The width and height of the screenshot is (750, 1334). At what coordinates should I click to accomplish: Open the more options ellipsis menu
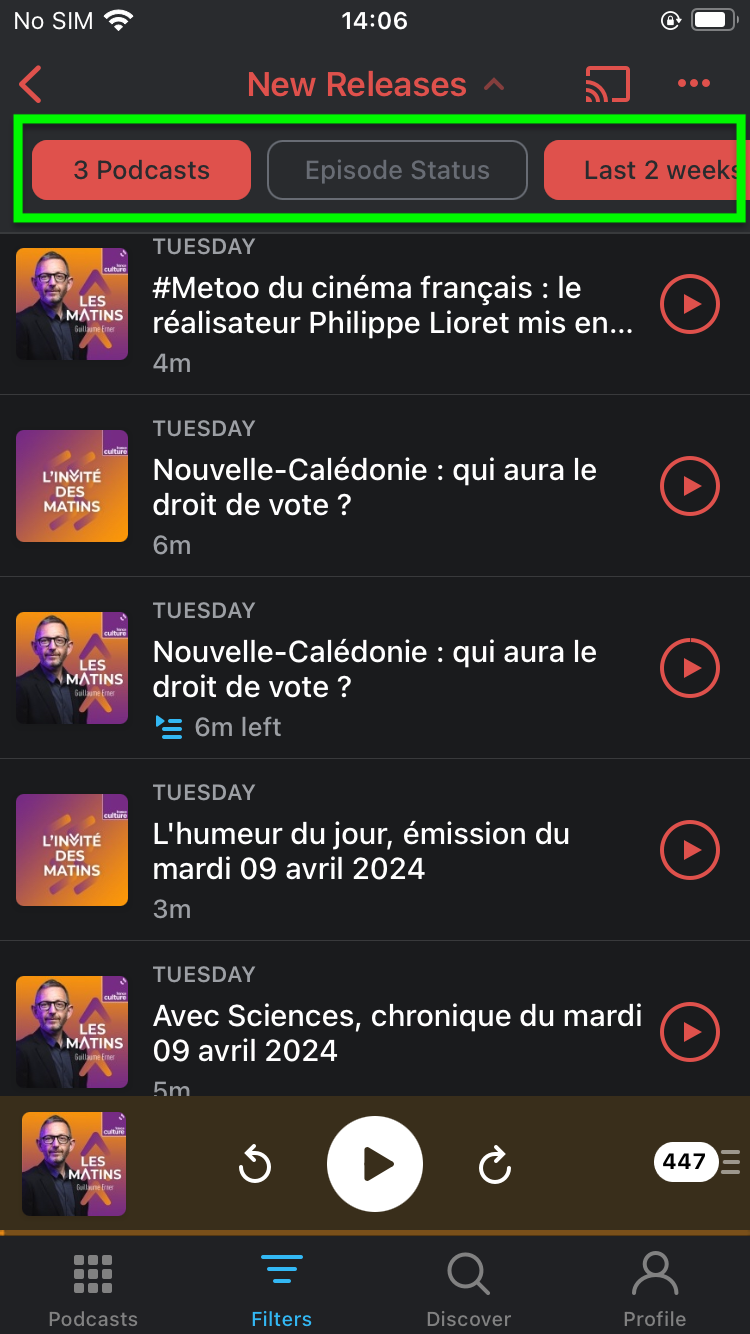(x=694, y=84)
